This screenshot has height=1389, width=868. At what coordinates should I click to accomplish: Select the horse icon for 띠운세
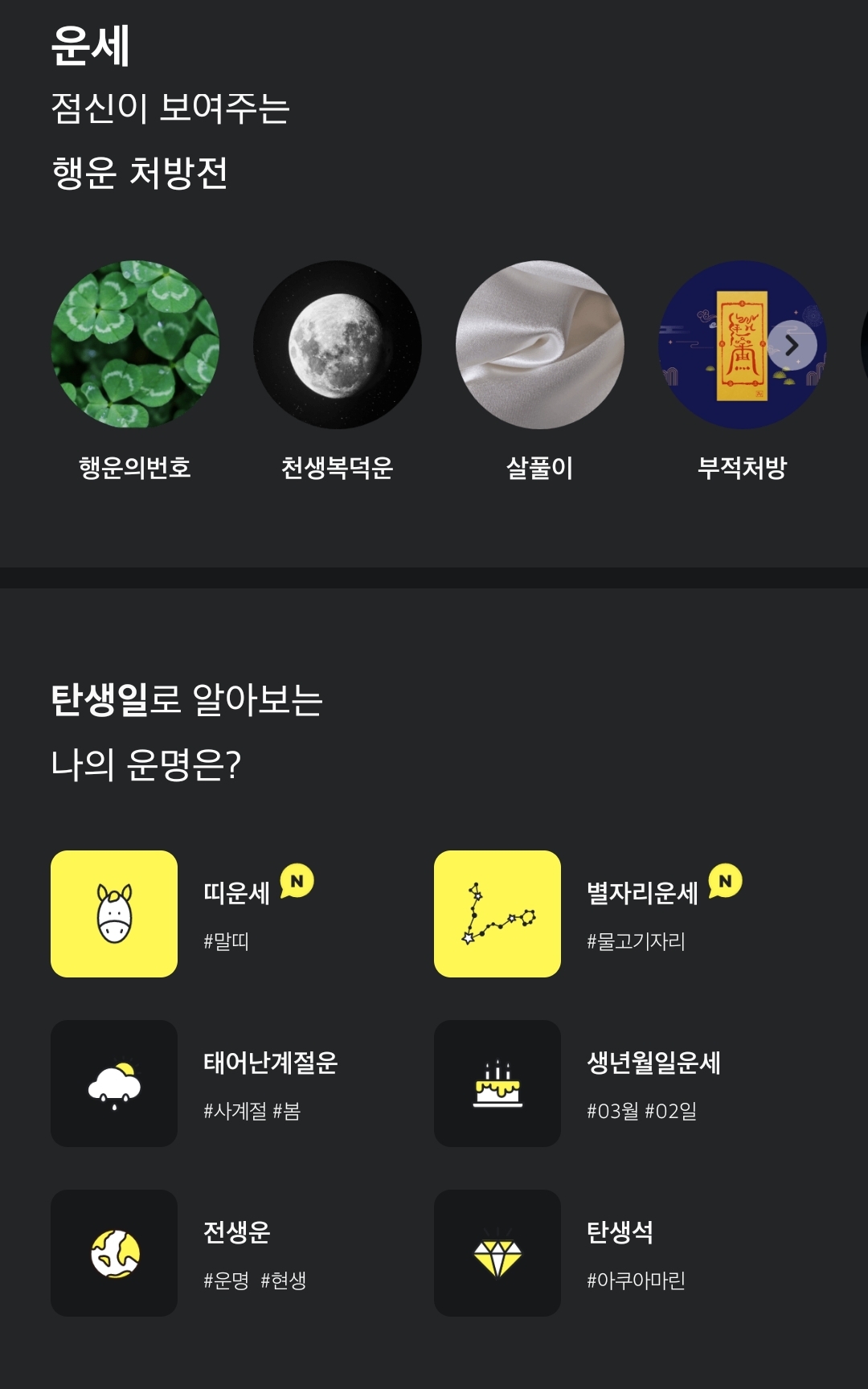click(x=113, y=912)
